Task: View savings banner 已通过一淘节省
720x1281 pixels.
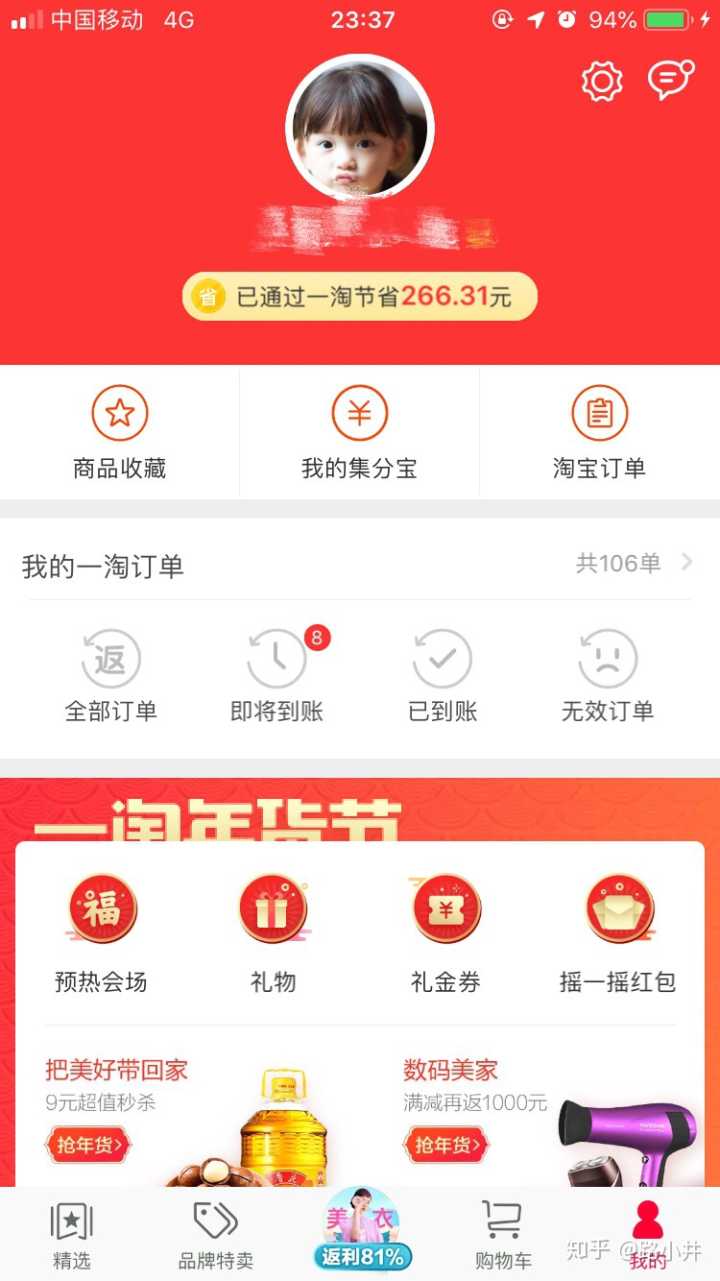Action: click(x=360, y=297)
